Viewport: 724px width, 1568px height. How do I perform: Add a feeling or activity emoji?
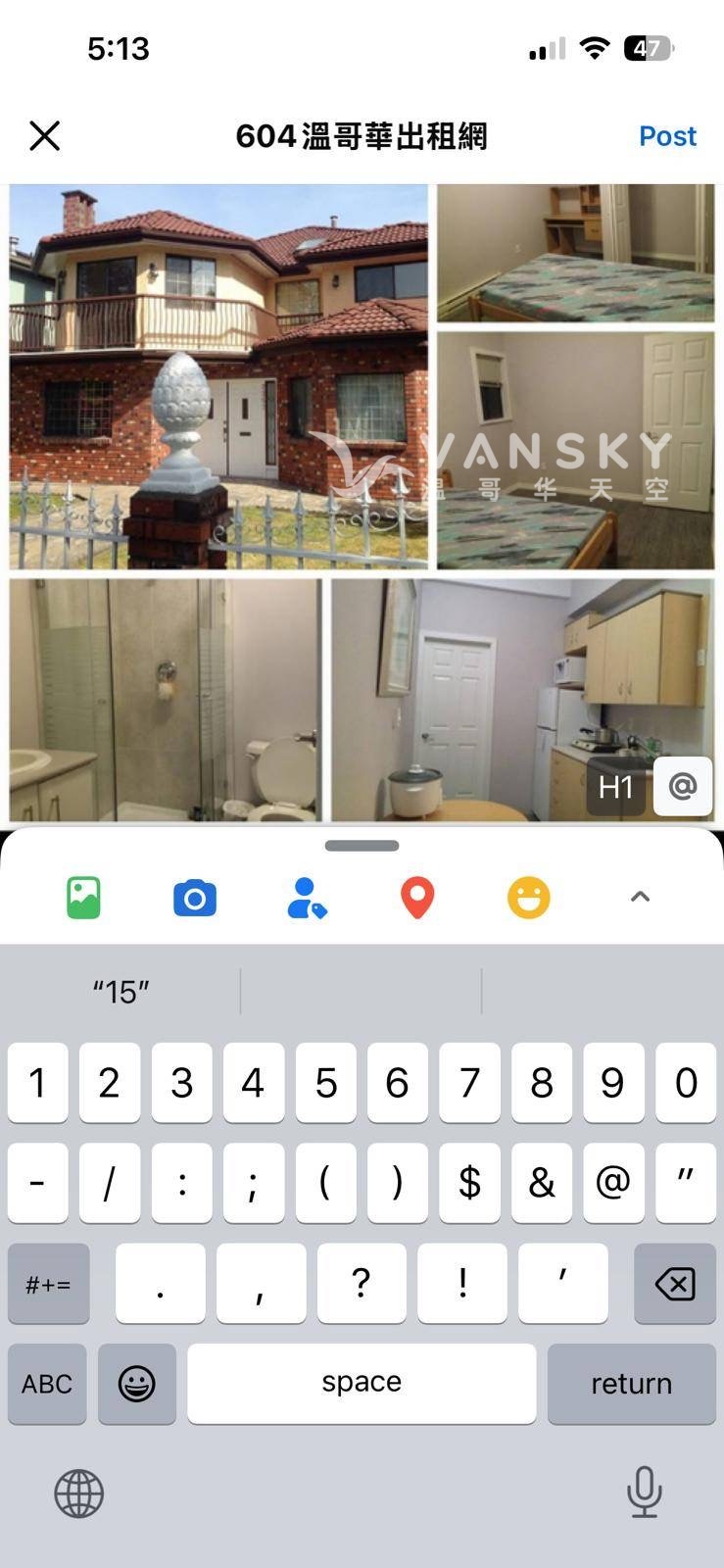pos(529,898)
